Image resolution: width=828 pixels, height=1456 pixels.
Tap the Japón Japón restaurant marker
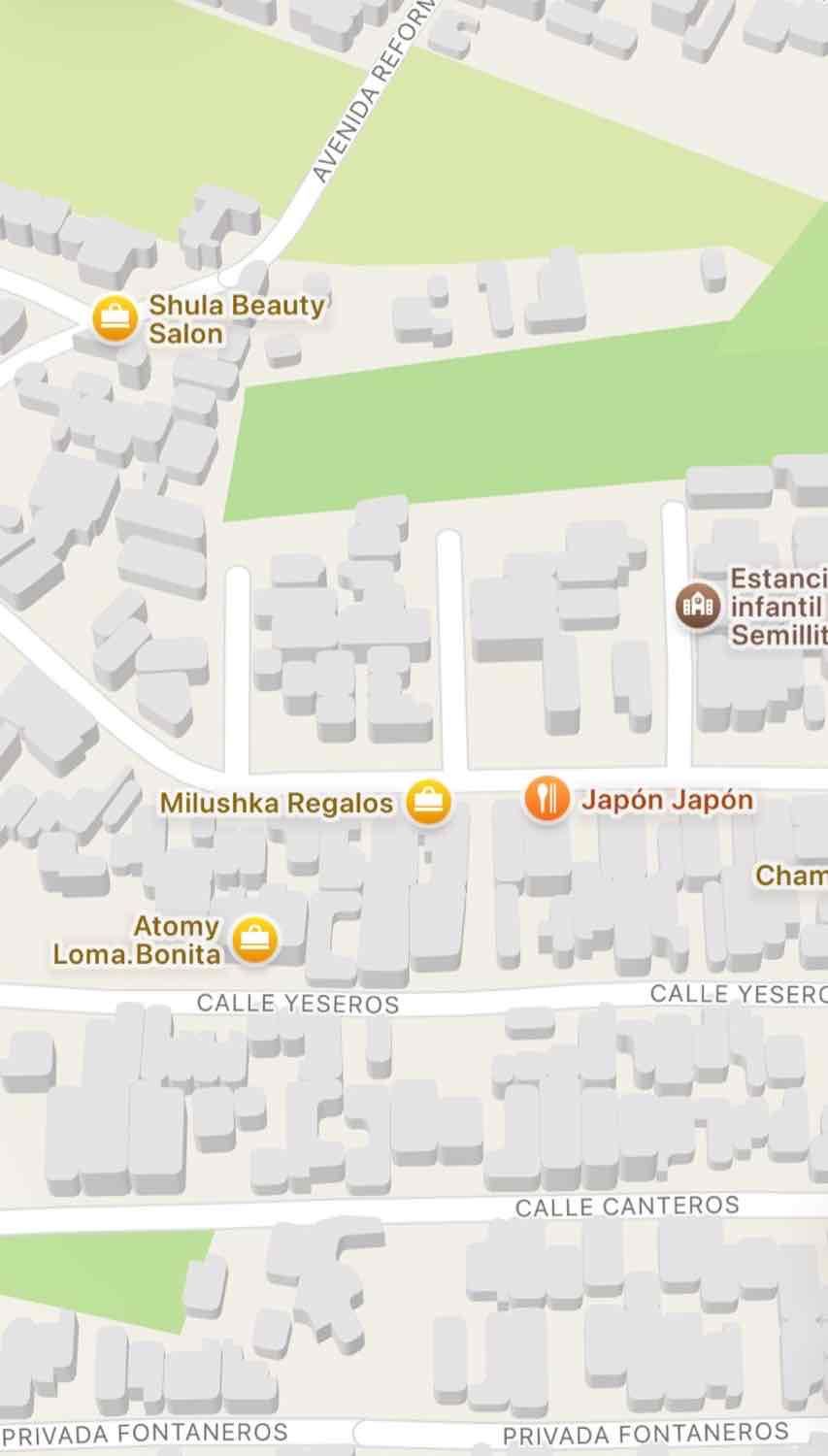[546, 799]
